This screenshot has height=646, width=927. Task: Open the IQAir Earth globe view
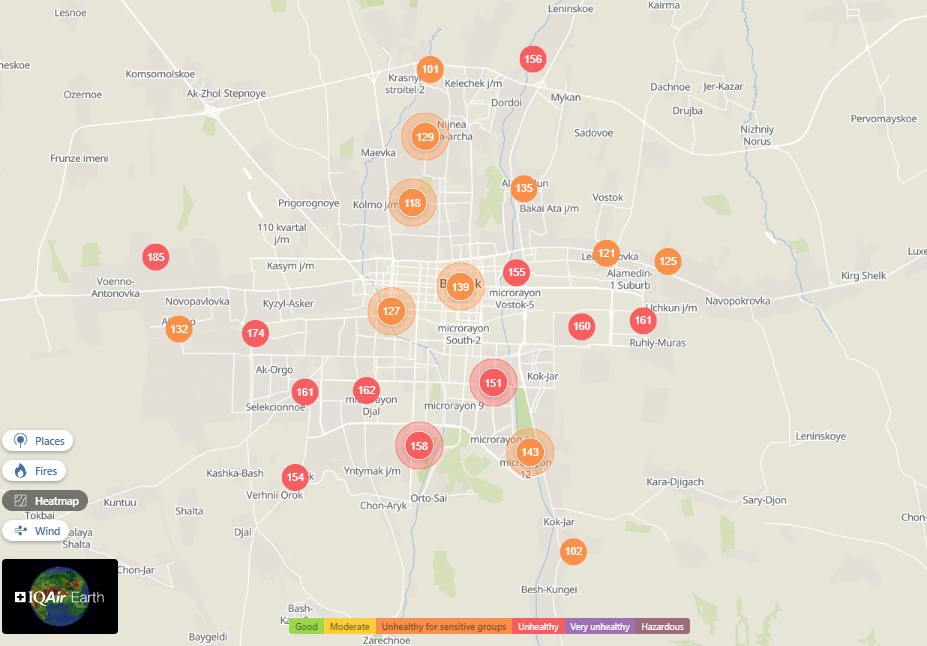(60, 597)
